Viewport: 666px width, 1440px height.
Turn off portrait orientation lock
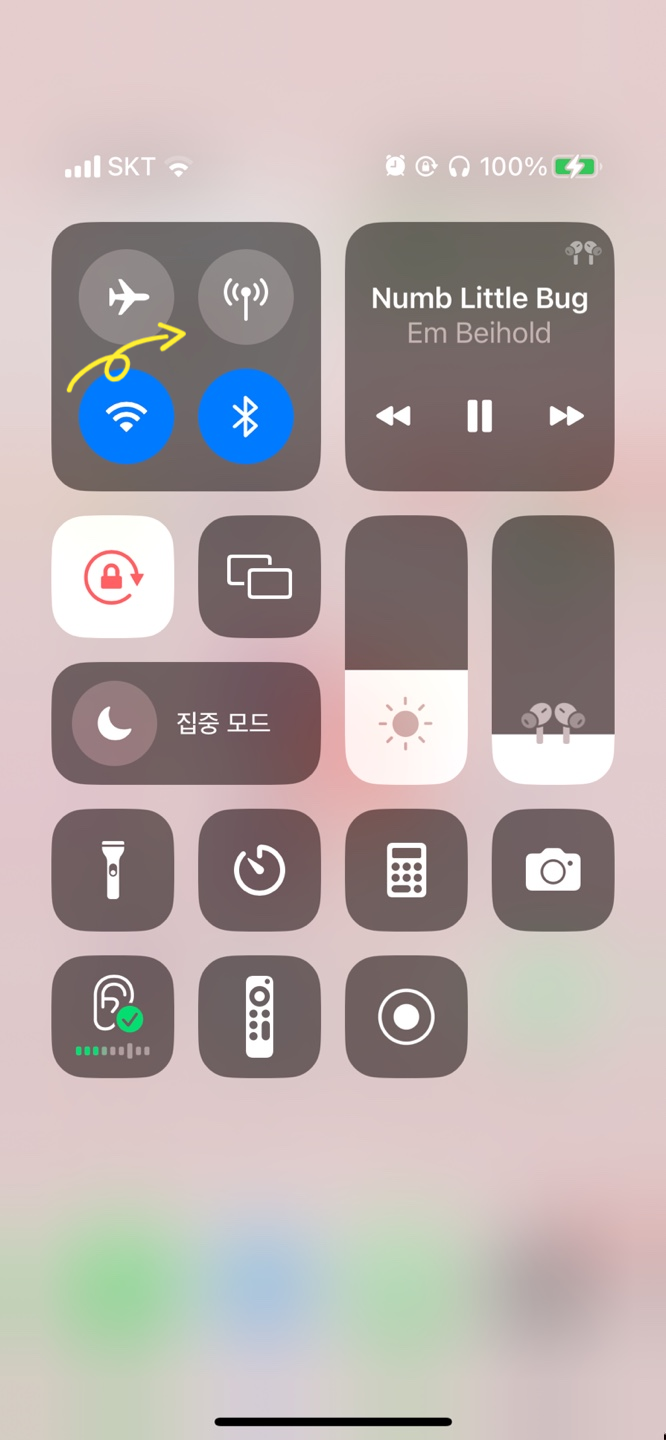click(113, 577)
